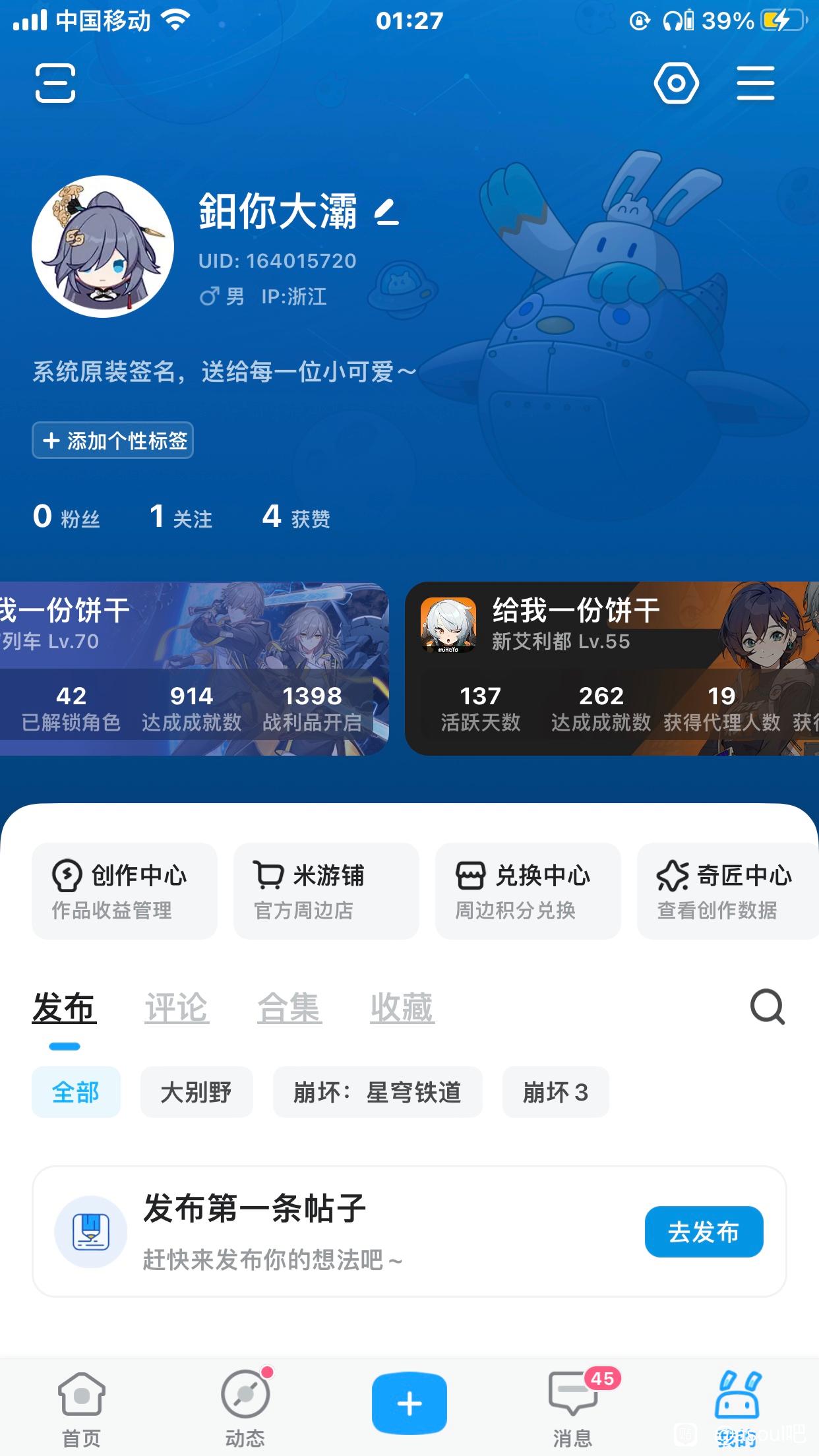Open 创作中心
The width and height of the screenshot is (819, 1456).
(125, 891)
